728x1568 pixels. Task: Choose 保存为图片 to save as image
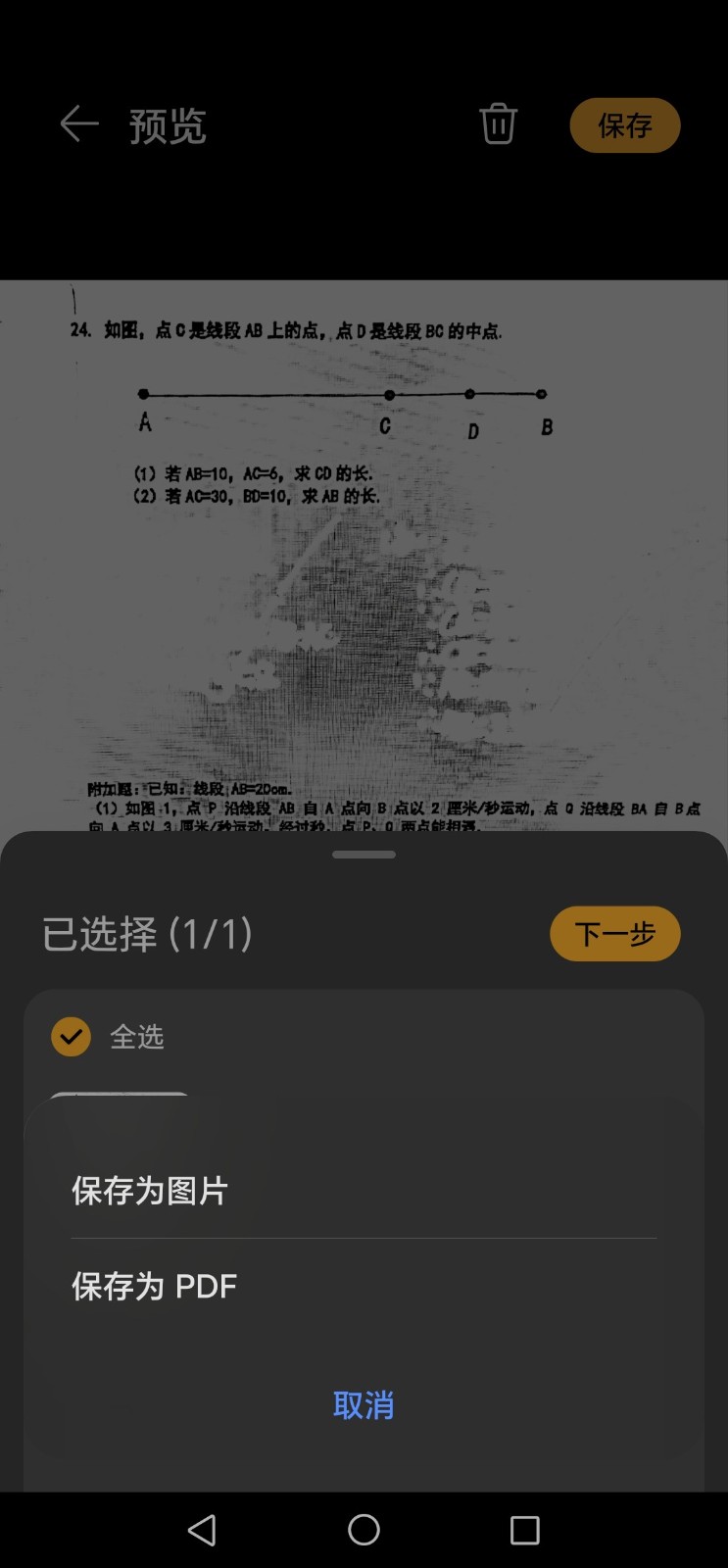[x=150, y=1191]
